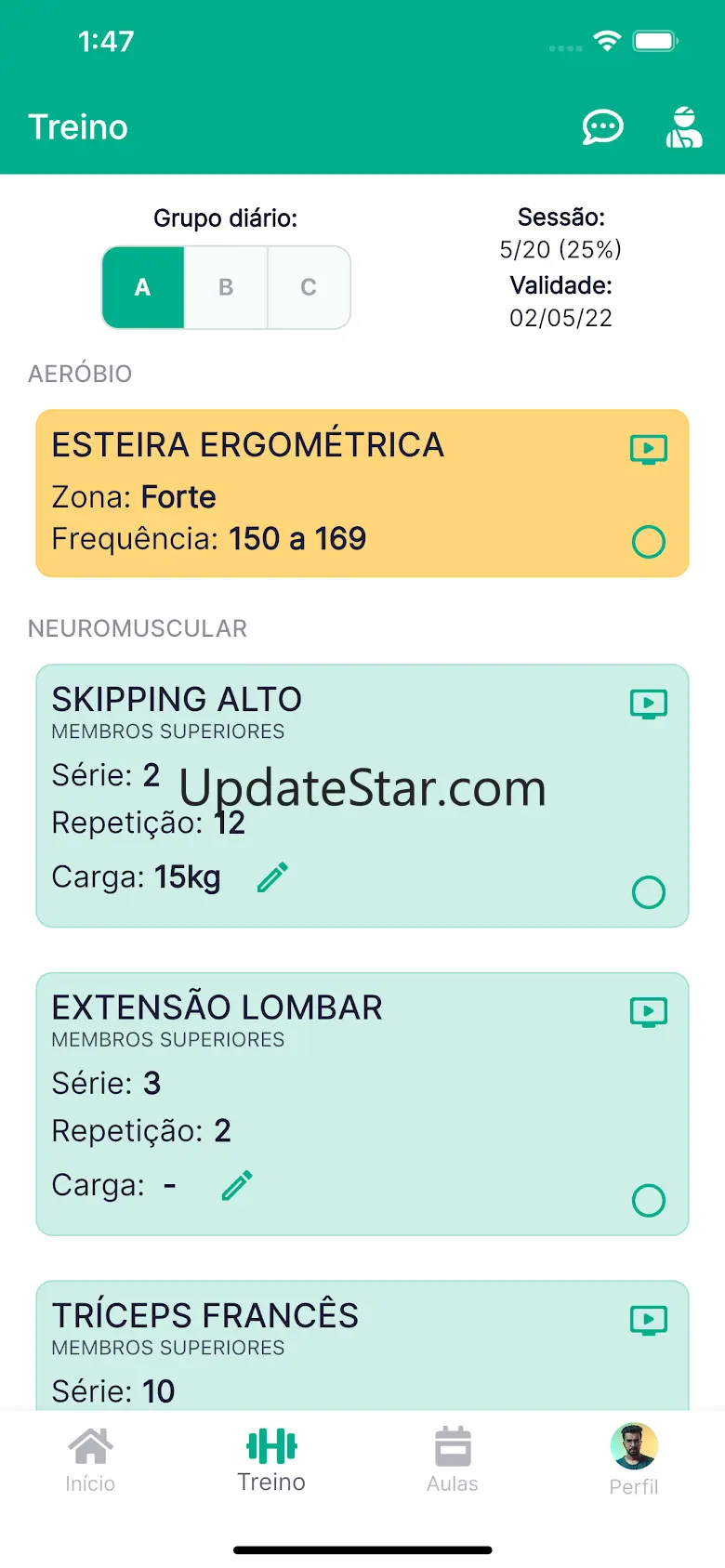Select daily group A
Screen dimensions: 725x1568
click(x=143, y=287)
